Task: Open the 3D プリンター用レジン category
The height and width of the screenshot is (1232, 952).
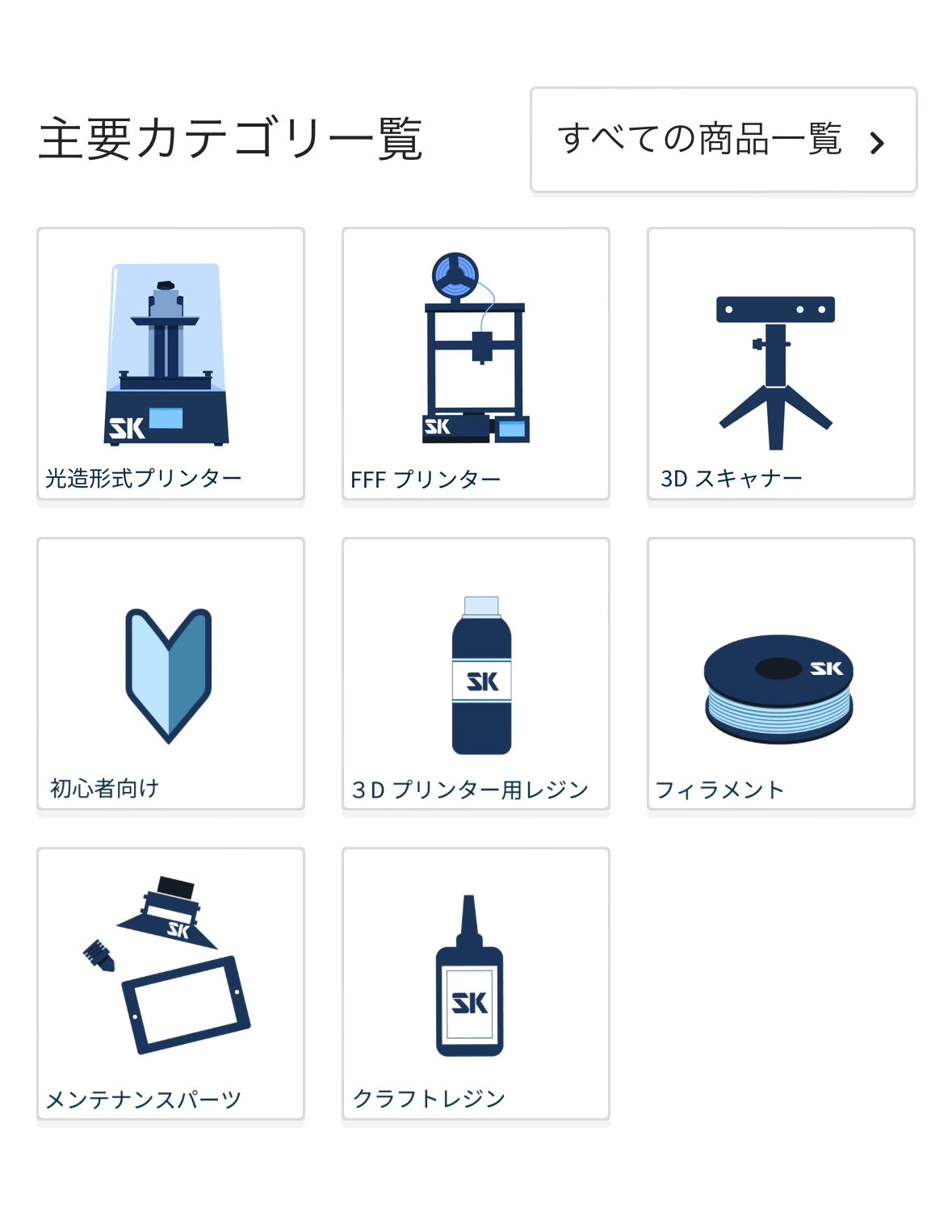Action: coord(476,674)
